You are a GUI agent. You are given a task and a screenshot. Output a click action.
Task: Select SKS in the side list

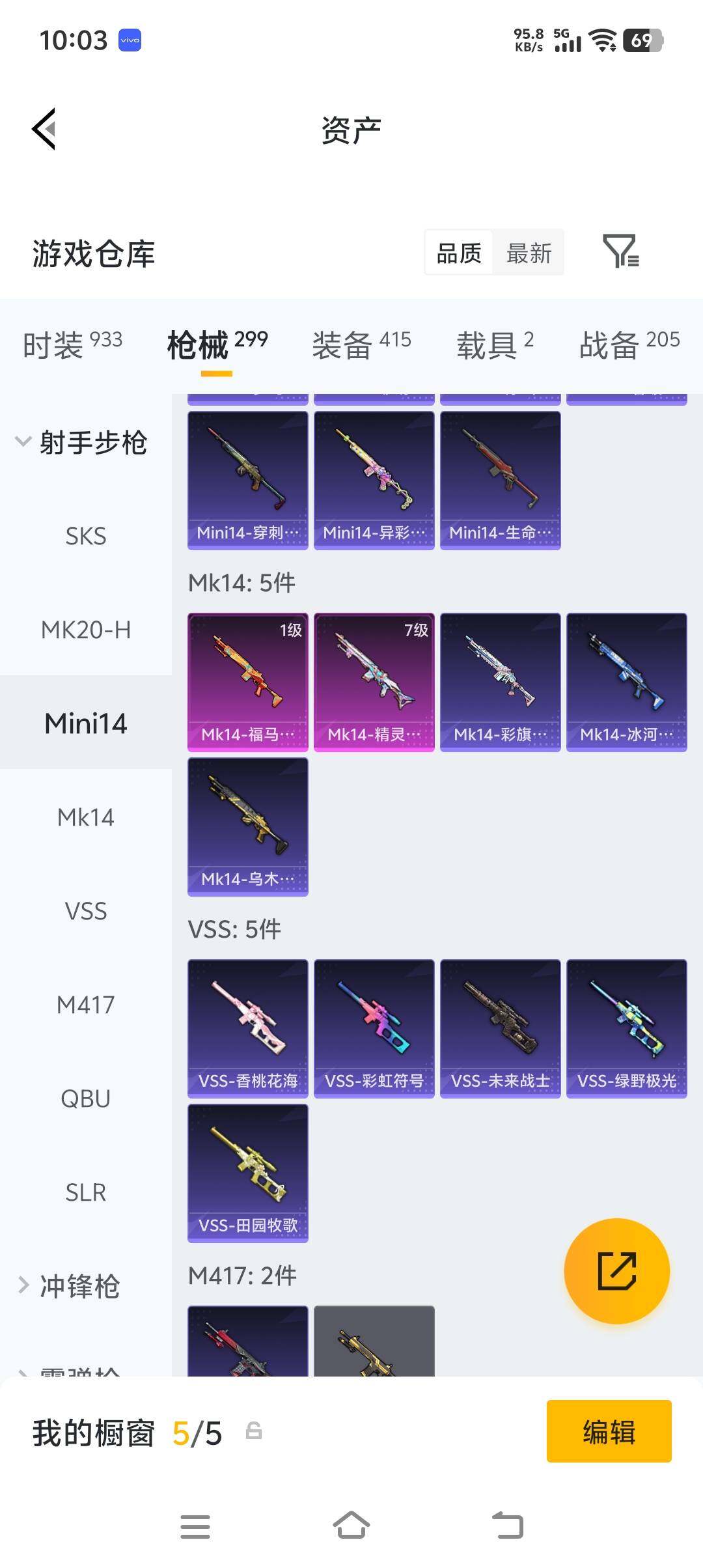[86, 536]
